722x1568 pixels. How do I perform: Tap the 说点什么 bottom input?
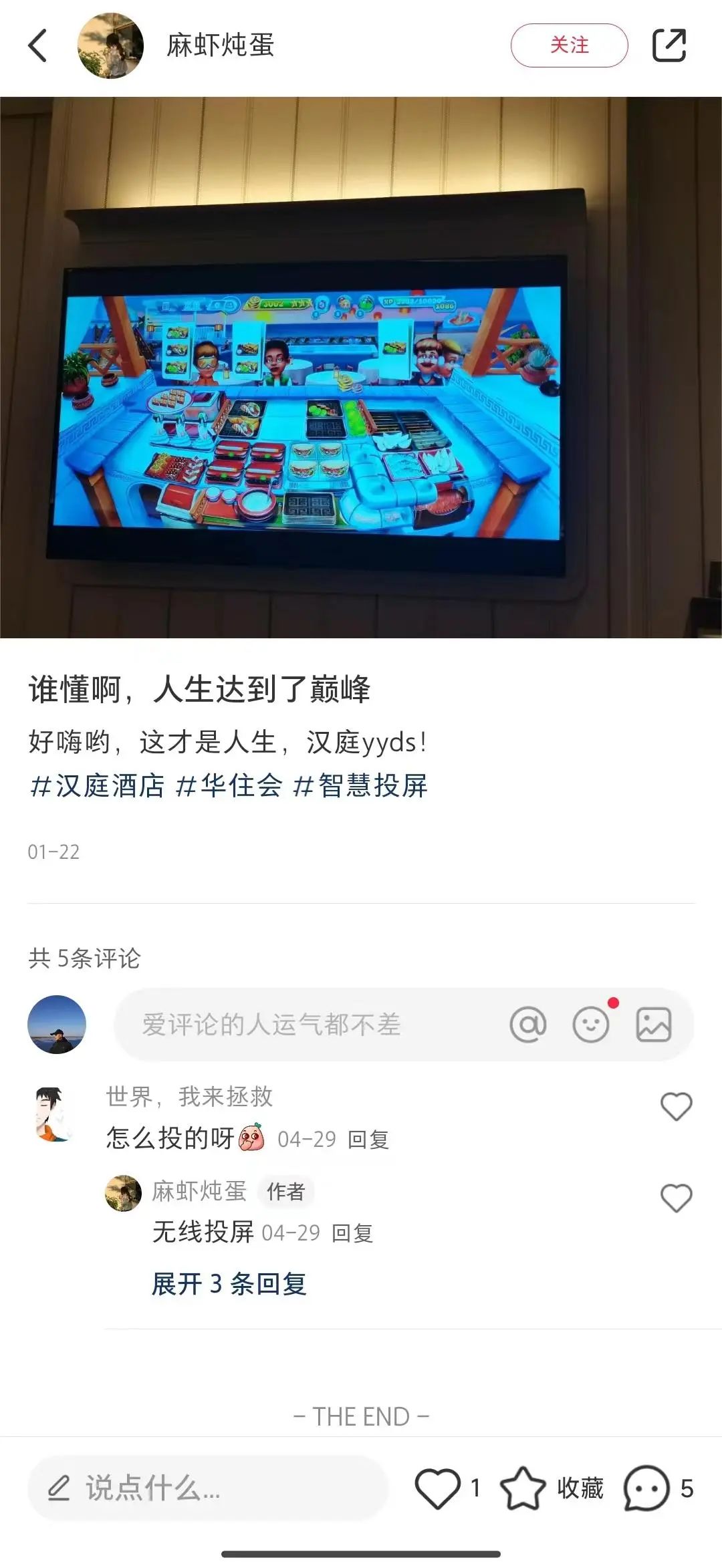[x=208, y=1488]
